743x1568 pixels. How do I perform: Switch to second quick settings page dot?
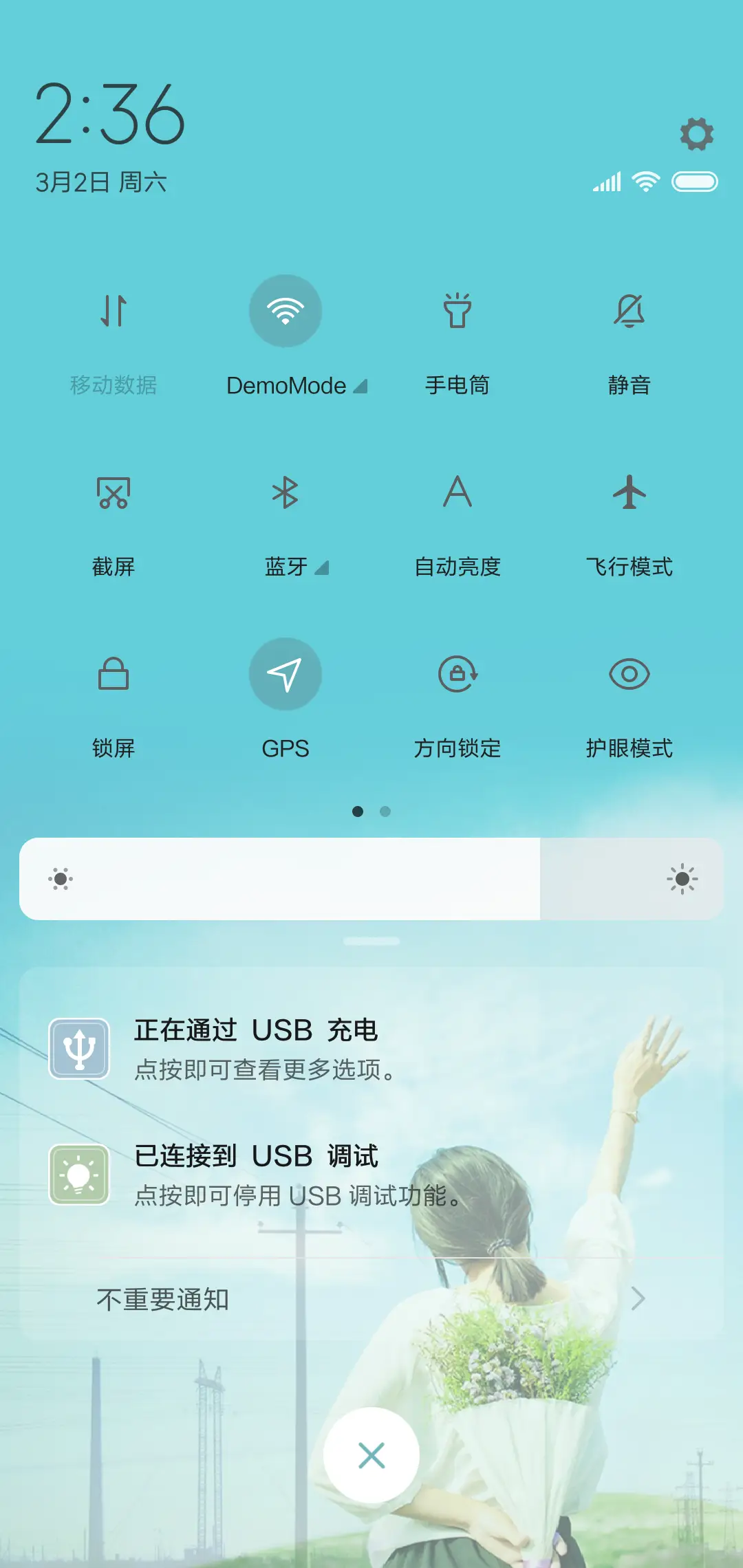tap(385, 812)
